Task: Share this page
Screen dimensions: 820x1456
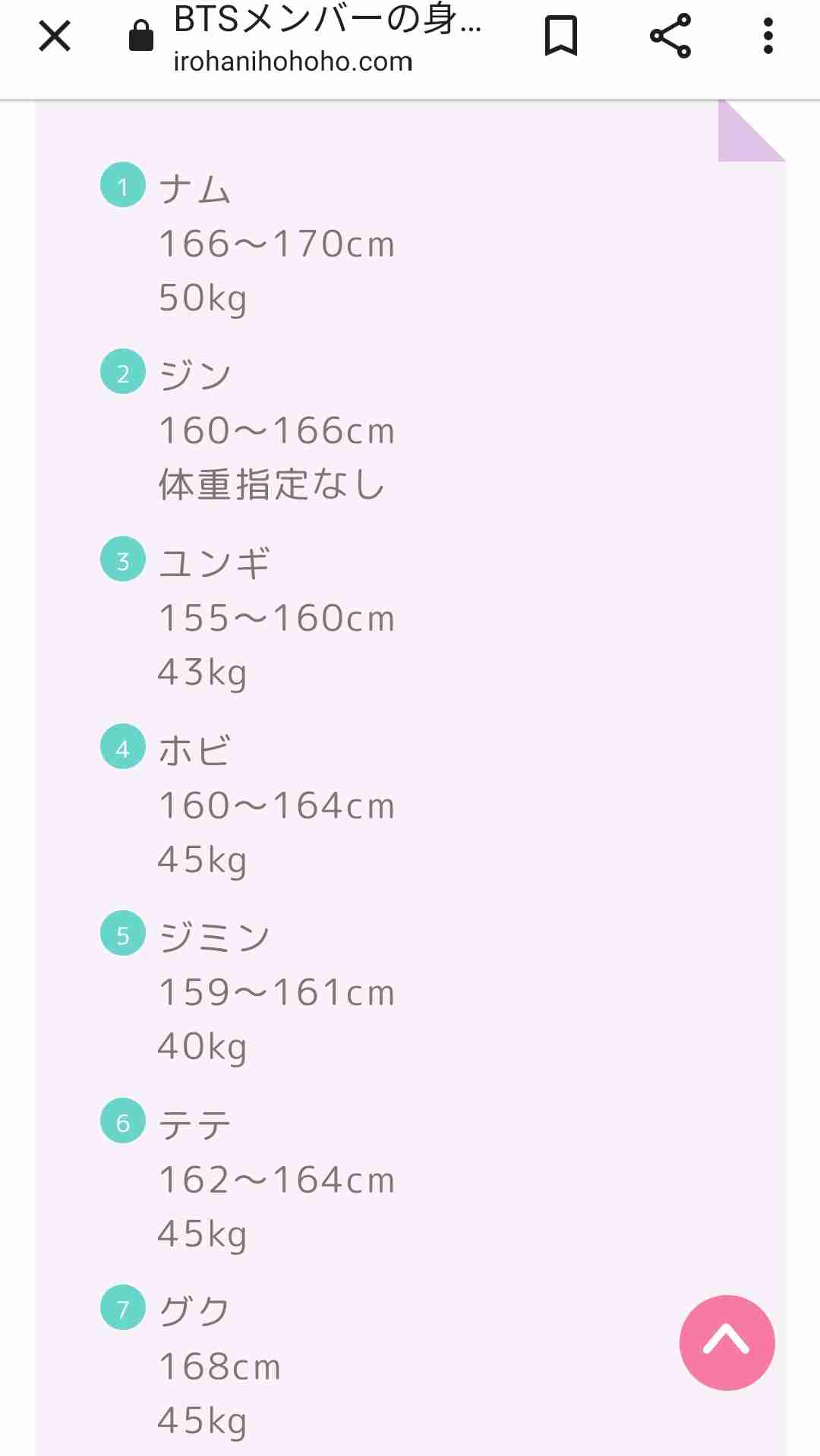Action: pyautogui.click(x=670, y=36)
